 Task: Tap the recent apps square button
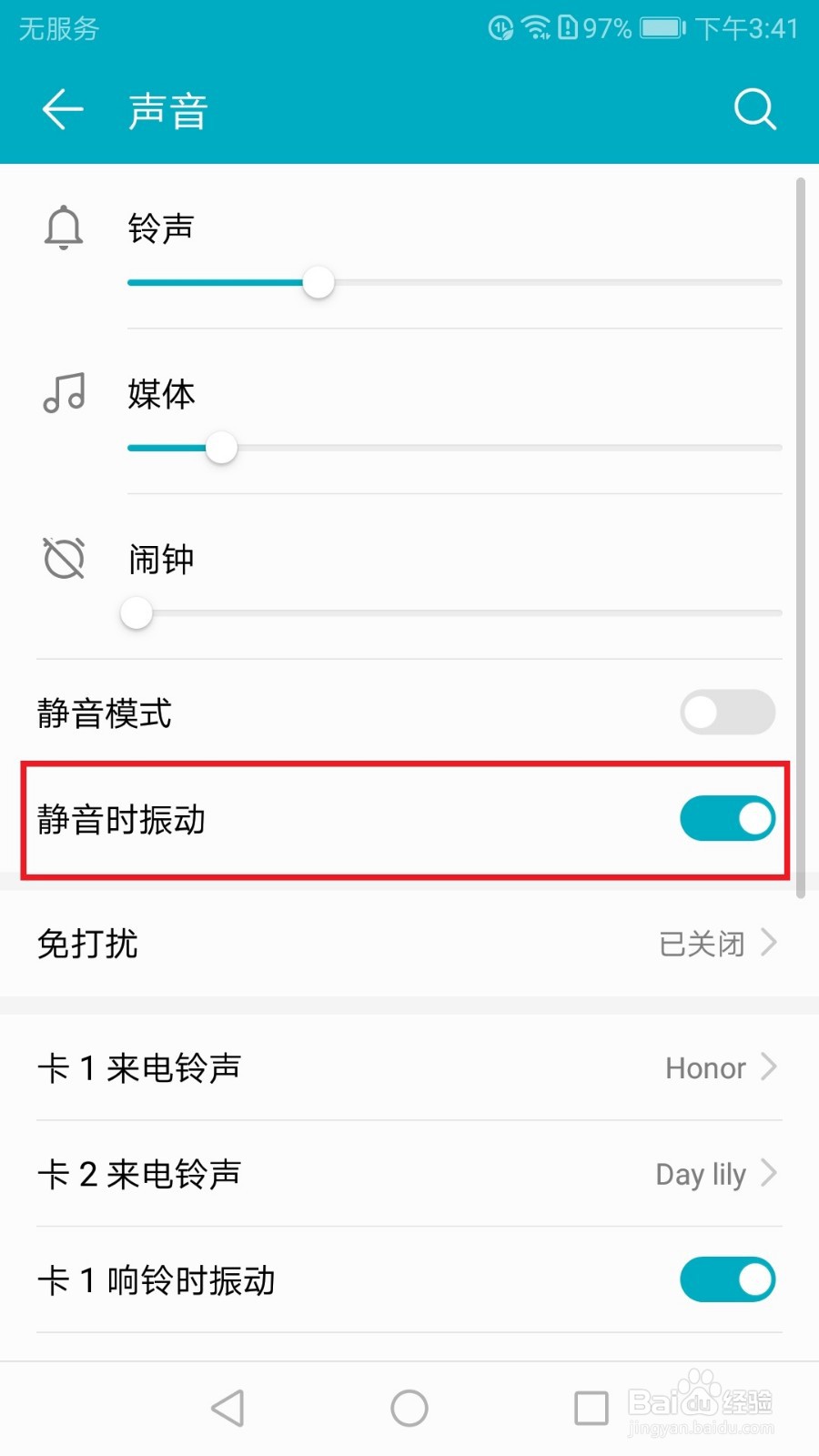pos(591,1407)
